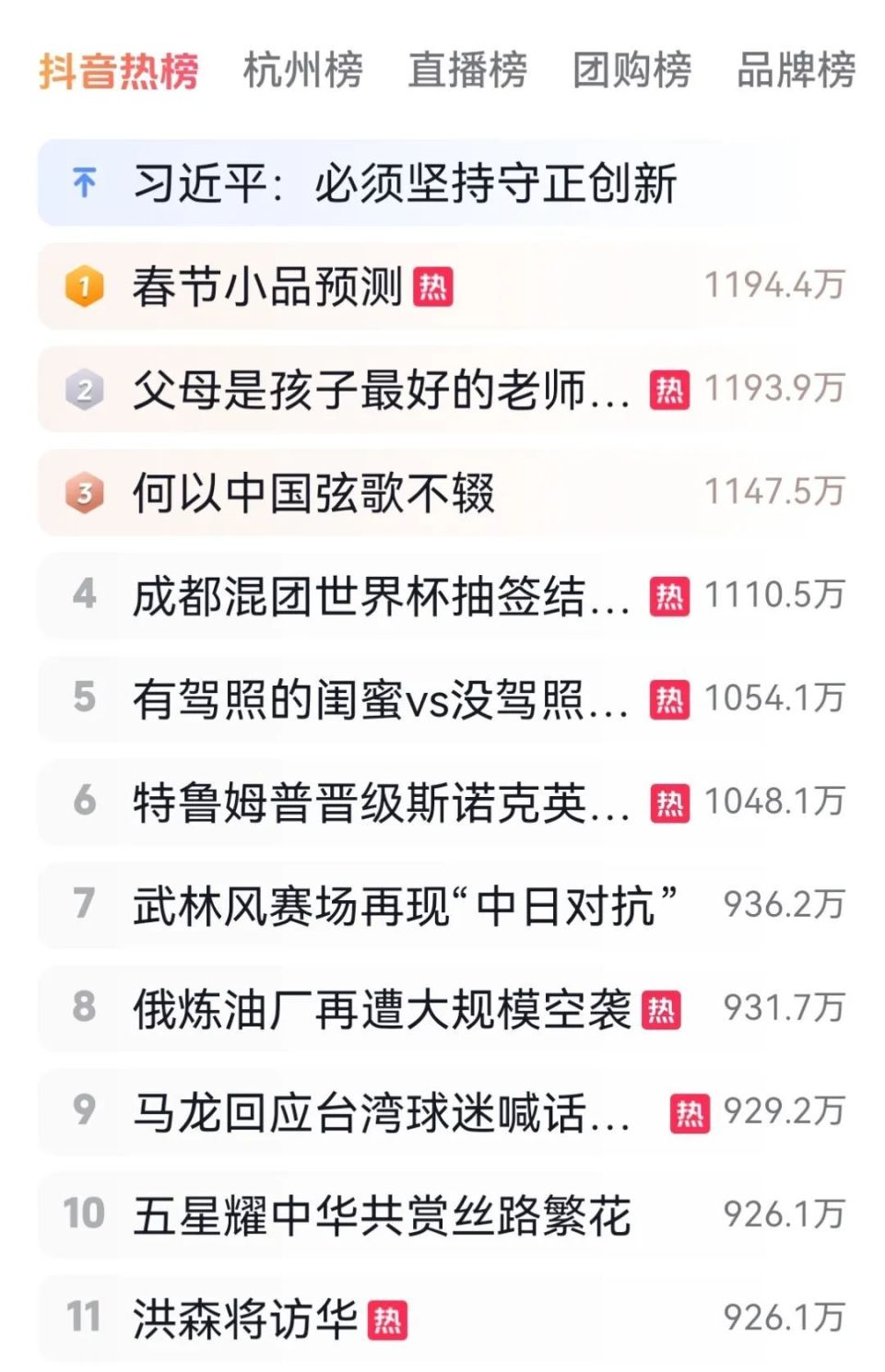Click the pinned up-arrow icon
Viewport: 885px width, 1372px height.
pyautogui.click(x=86, y=182)
